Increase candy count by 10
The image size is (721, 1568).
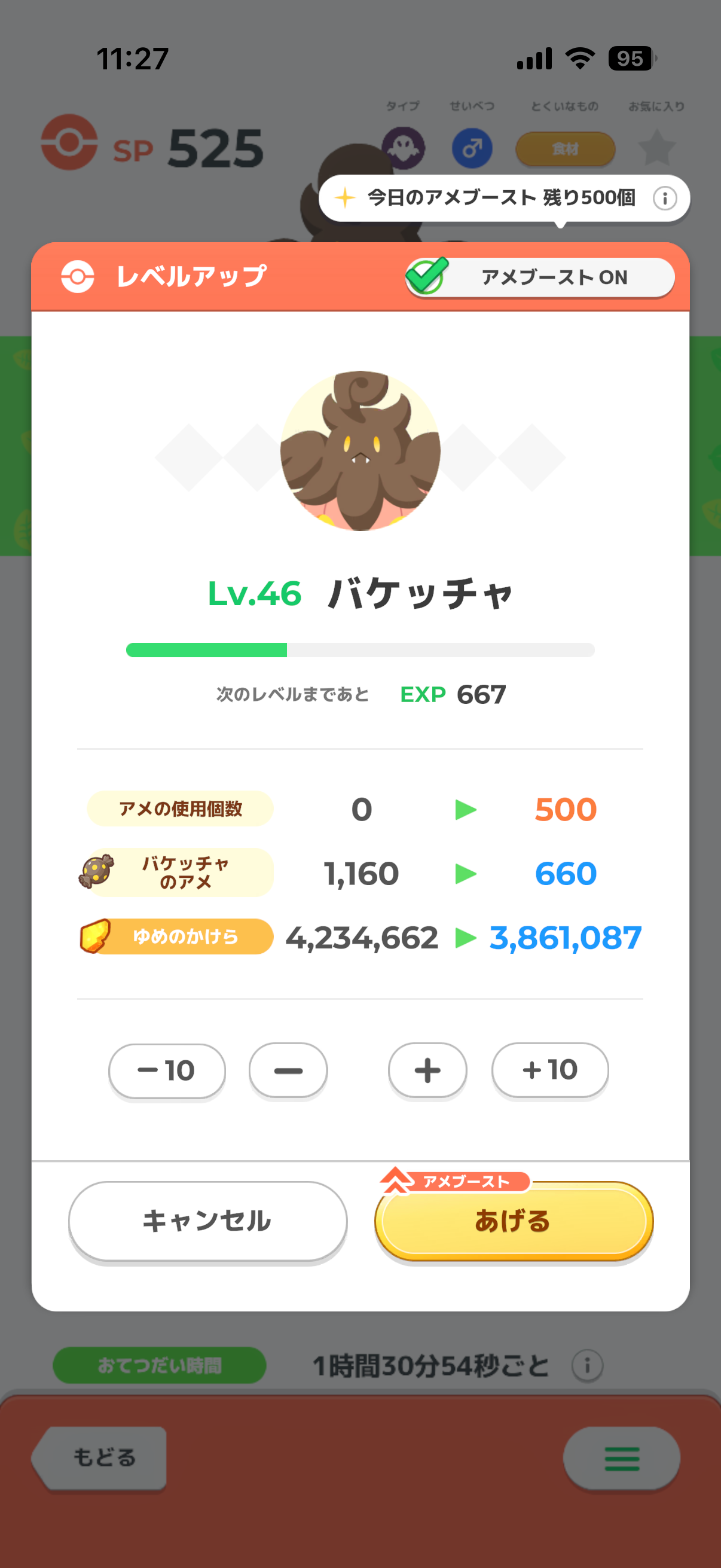pyautogui.click(x=549, y=1070)
